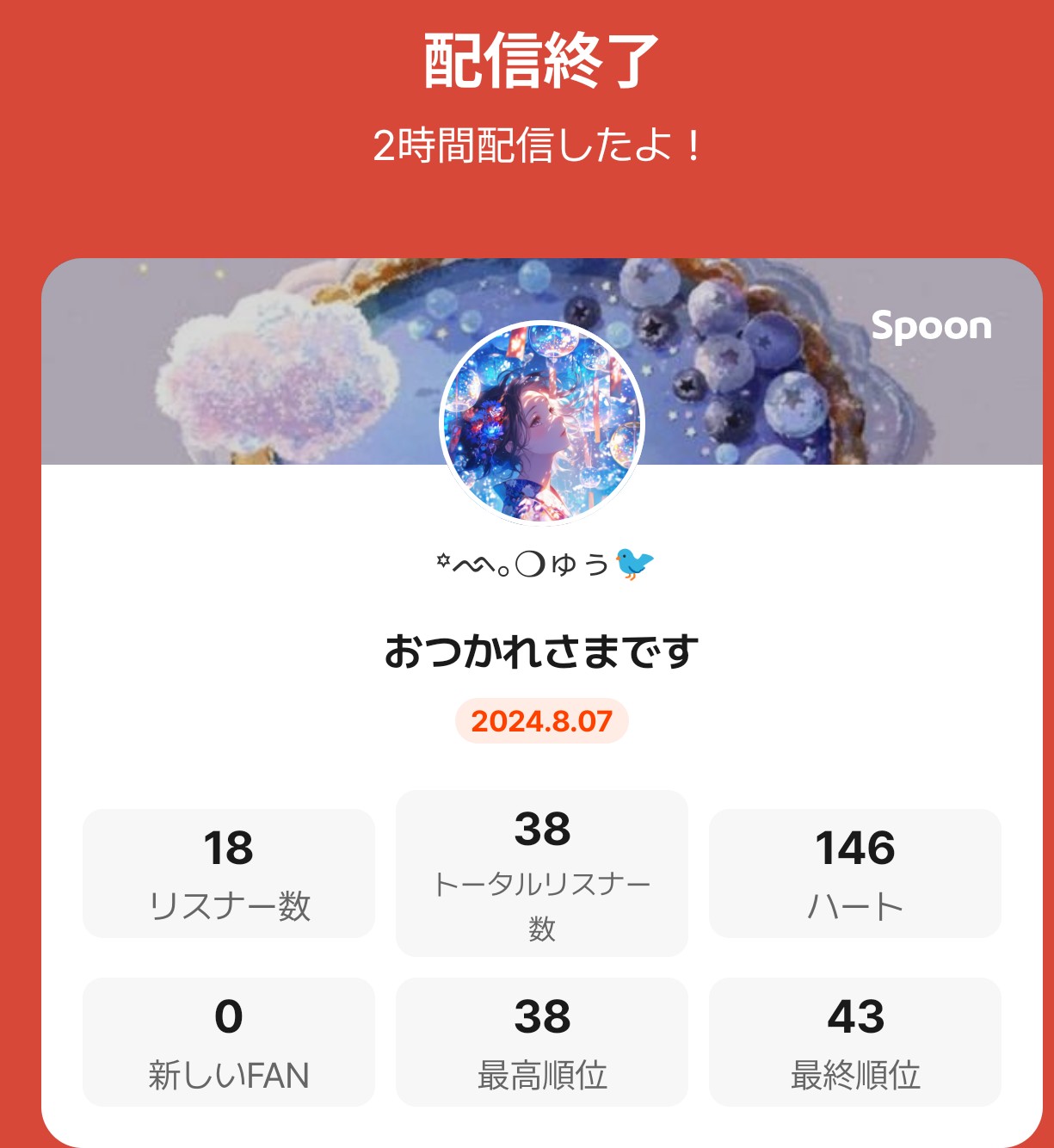Tap the おつかれさまです broadcast title

pos(541,651)
